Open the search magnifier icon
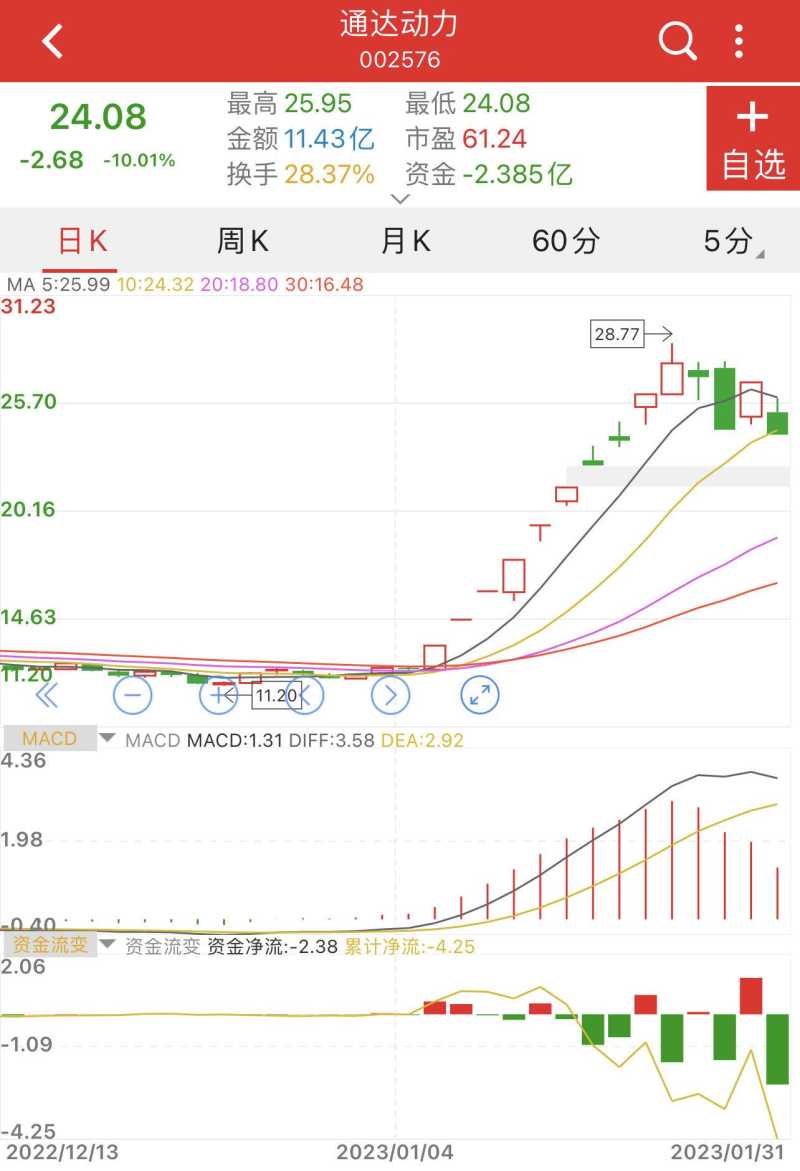The height and width of the screenshot is (1171, 800). (x=677, y=42)
